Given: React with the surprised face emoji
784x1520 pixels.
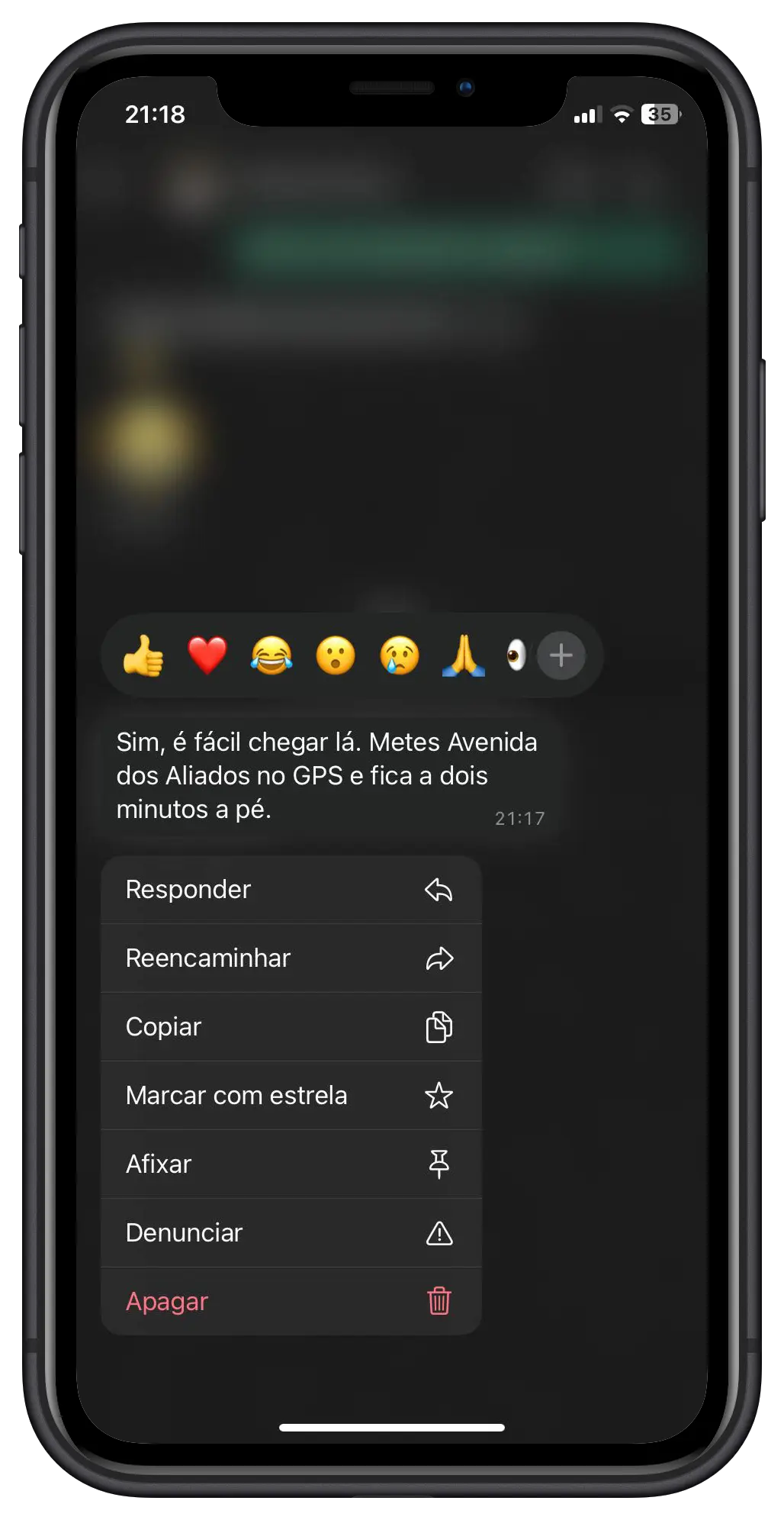Looking at the screenshot, I should [x=336, y=655].
